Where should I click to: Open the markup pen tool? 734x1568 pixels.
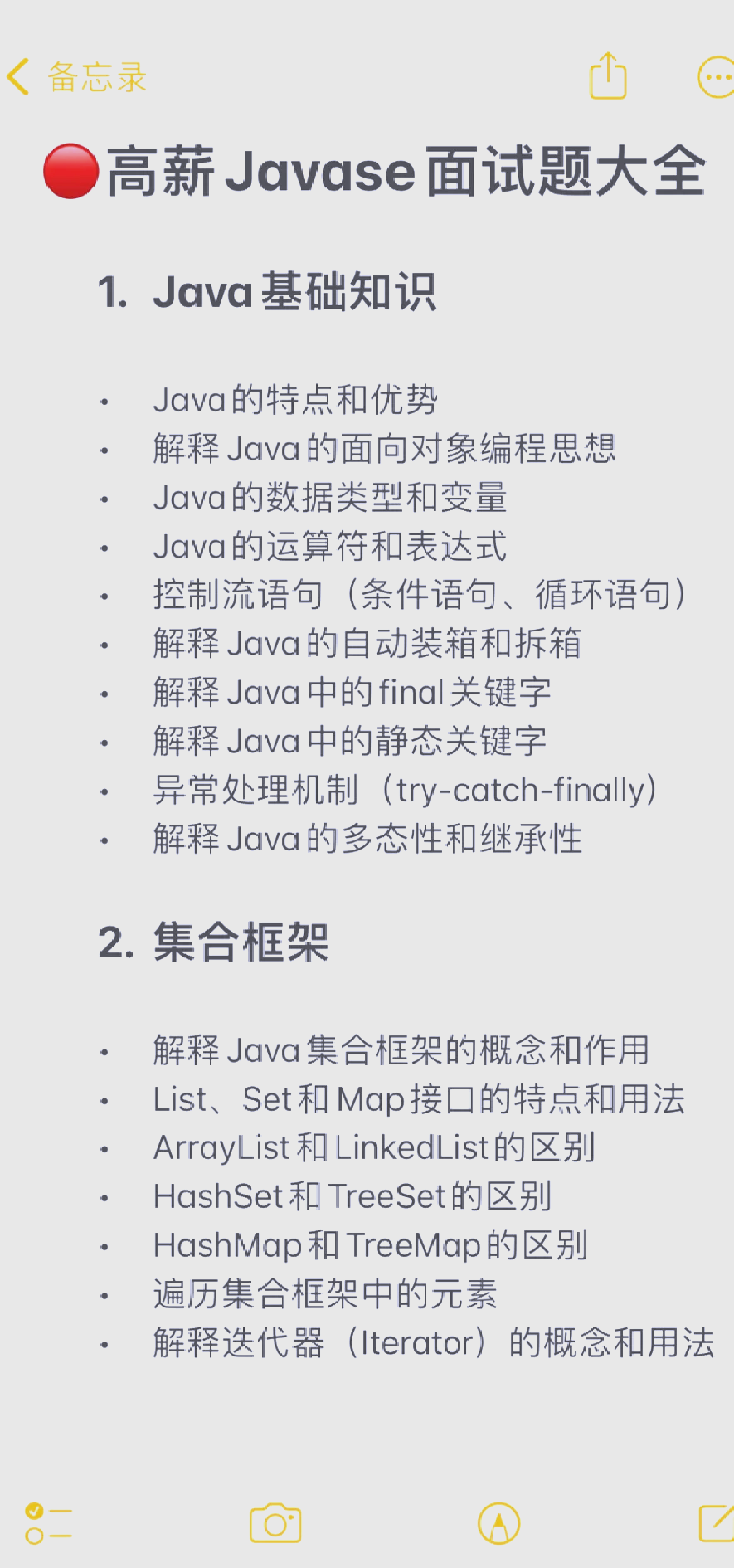click(x=499, y=1523)
